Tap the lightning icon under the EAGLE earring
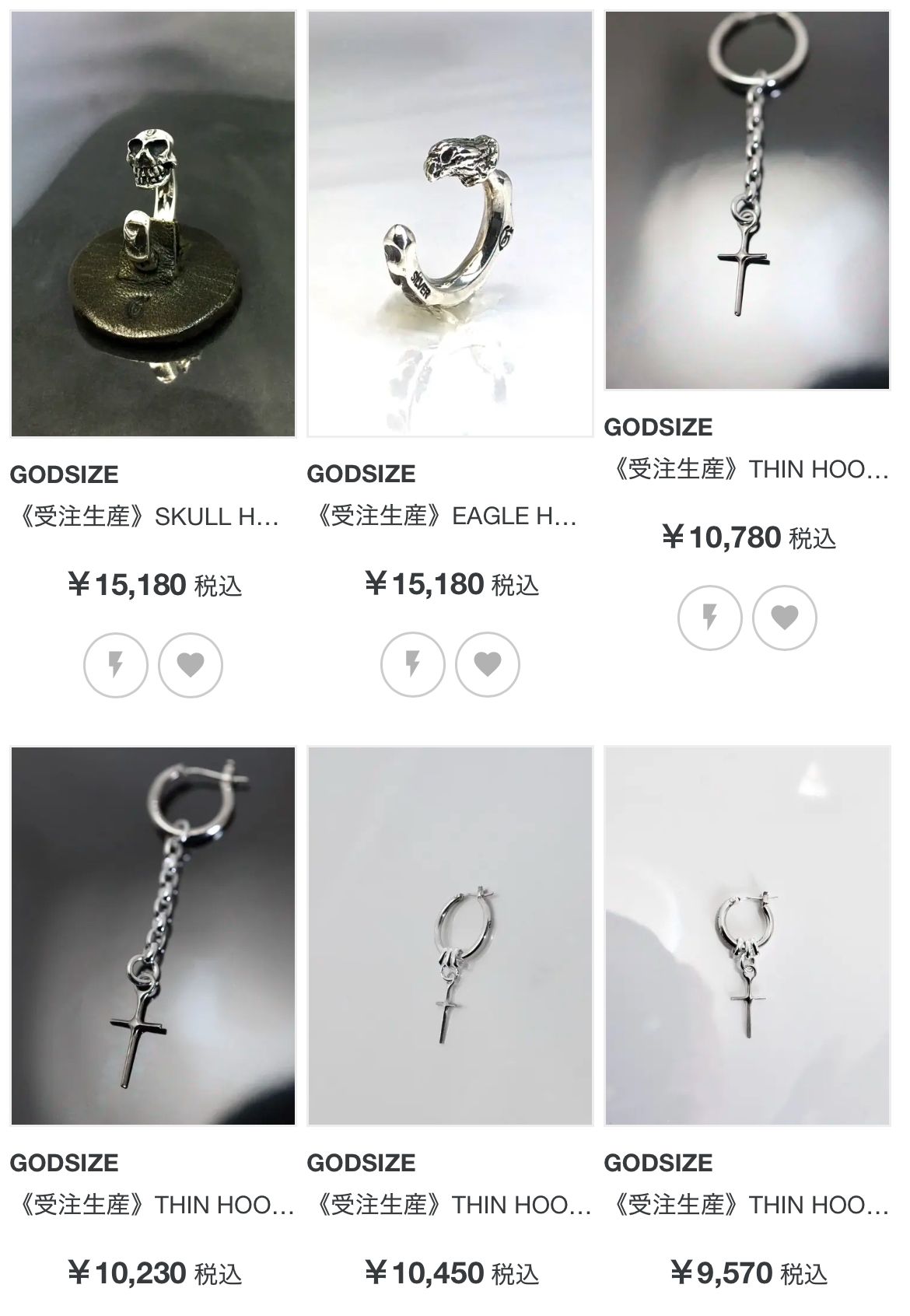The height and width of the screenshot is (1316, 910). (x=413, y=665)
